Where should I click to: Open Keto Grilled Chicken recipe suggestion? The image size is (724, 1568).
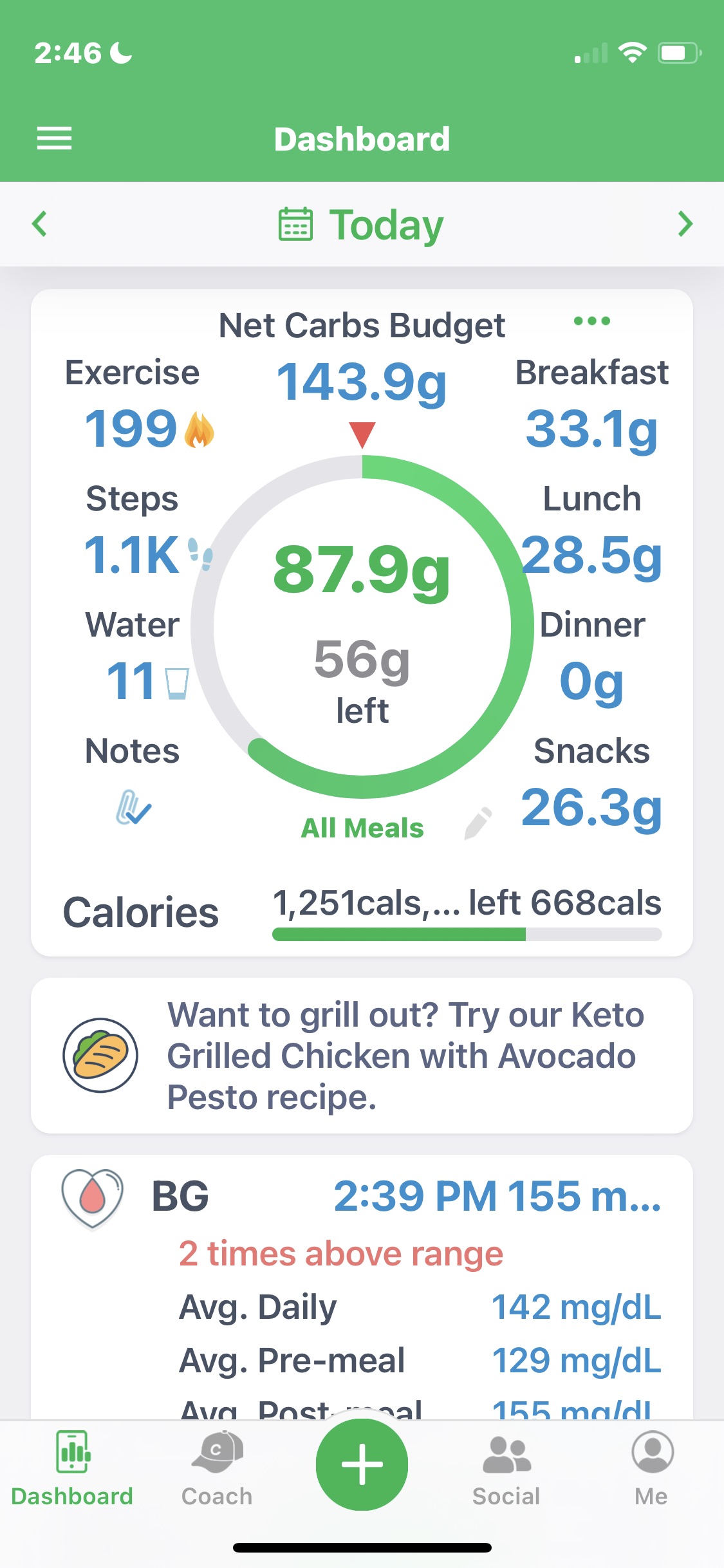[362, 1056]
